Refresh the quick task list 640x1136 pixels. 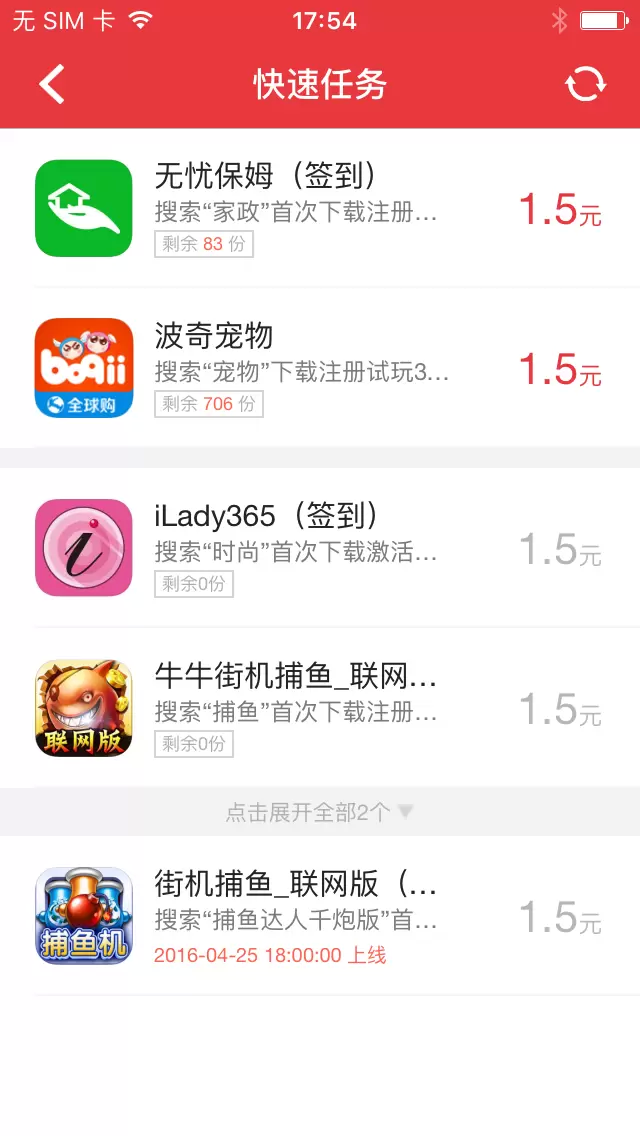[x=585, y=84]
